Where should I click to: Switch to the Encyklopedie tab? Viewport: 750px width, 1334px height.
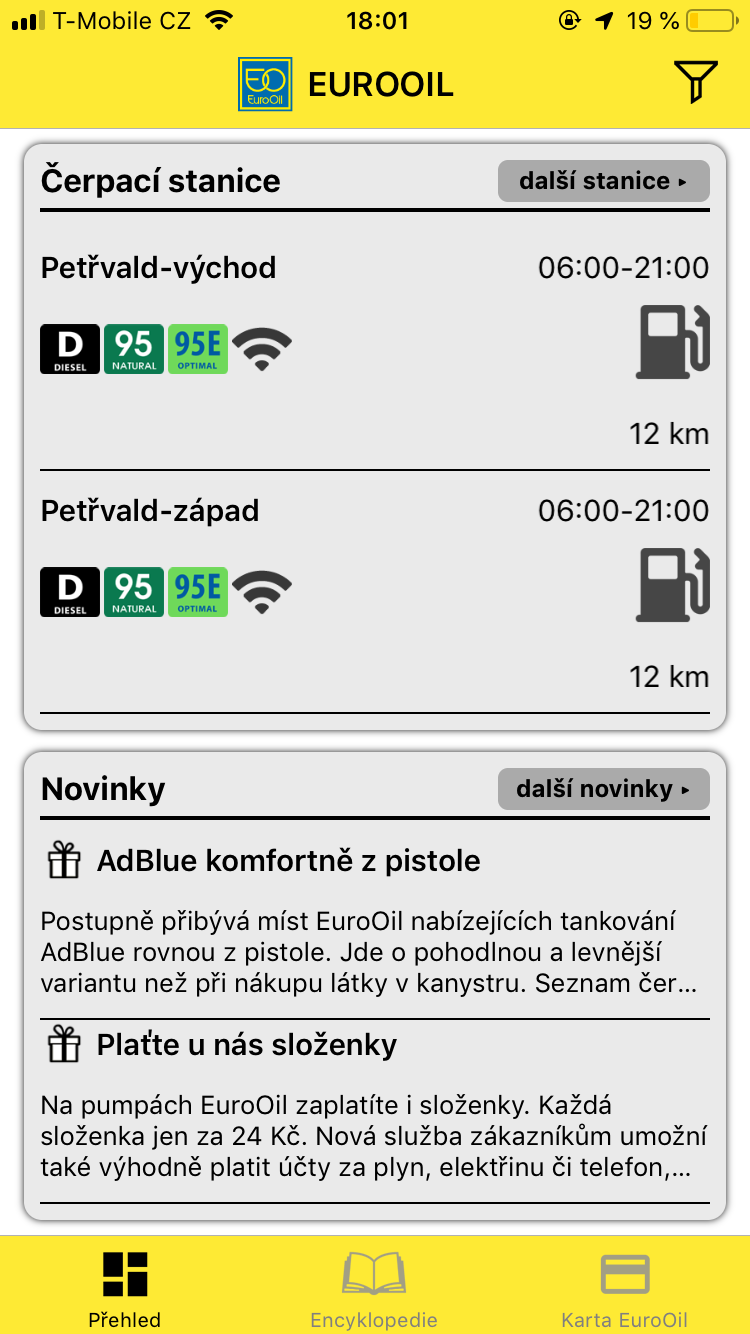click(x=374, y=1287)
